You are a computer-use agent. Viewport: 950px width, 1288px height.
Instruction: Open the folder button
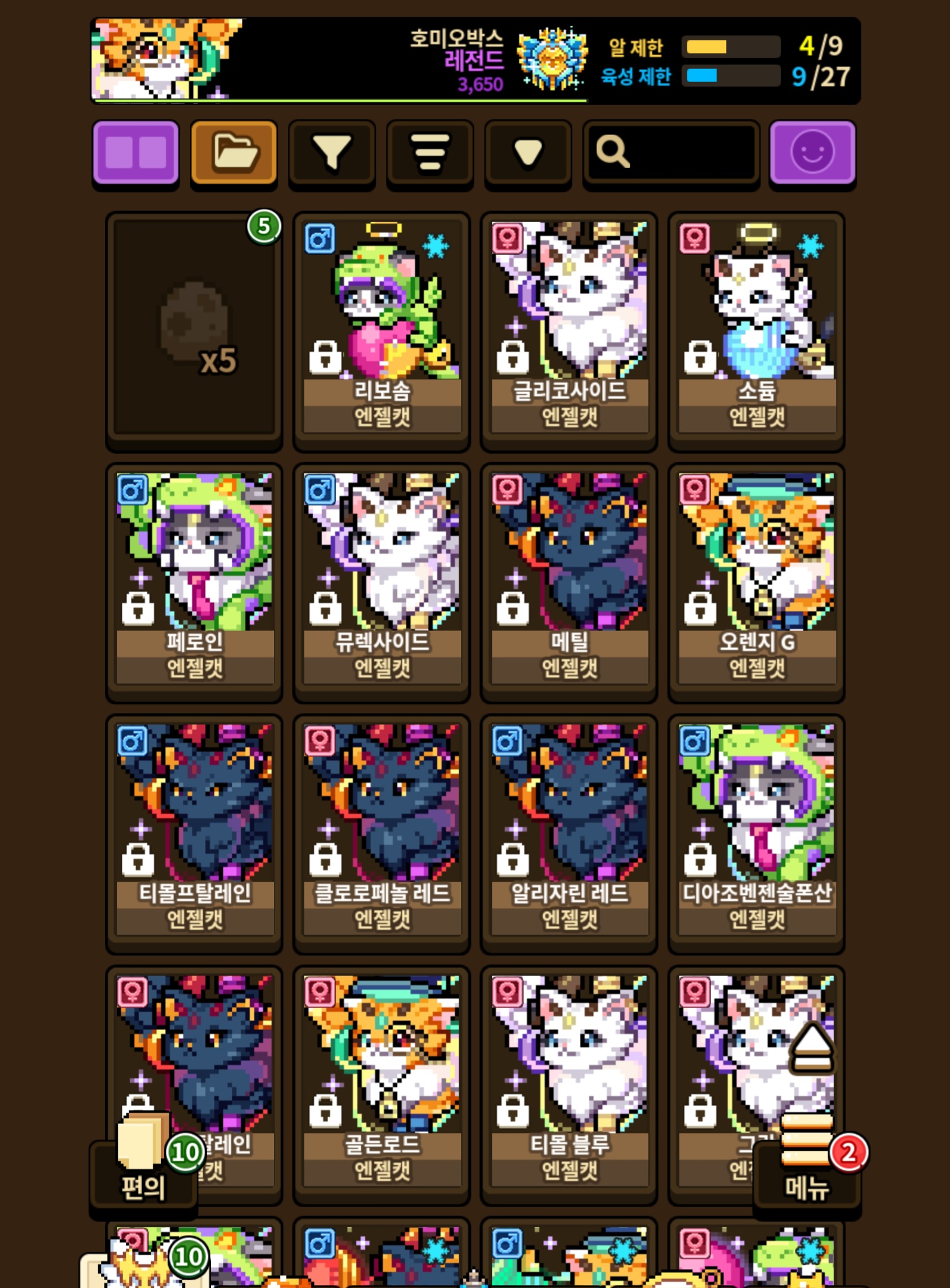click(x=234, y=153)
